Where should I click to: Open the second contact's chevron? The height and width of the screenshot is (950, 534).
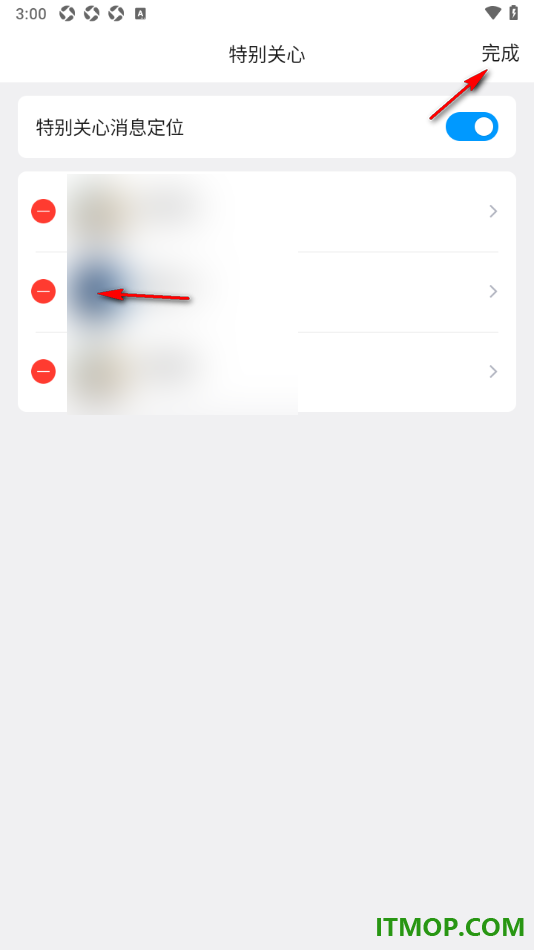pyautogui.click(x=493, y=291)
